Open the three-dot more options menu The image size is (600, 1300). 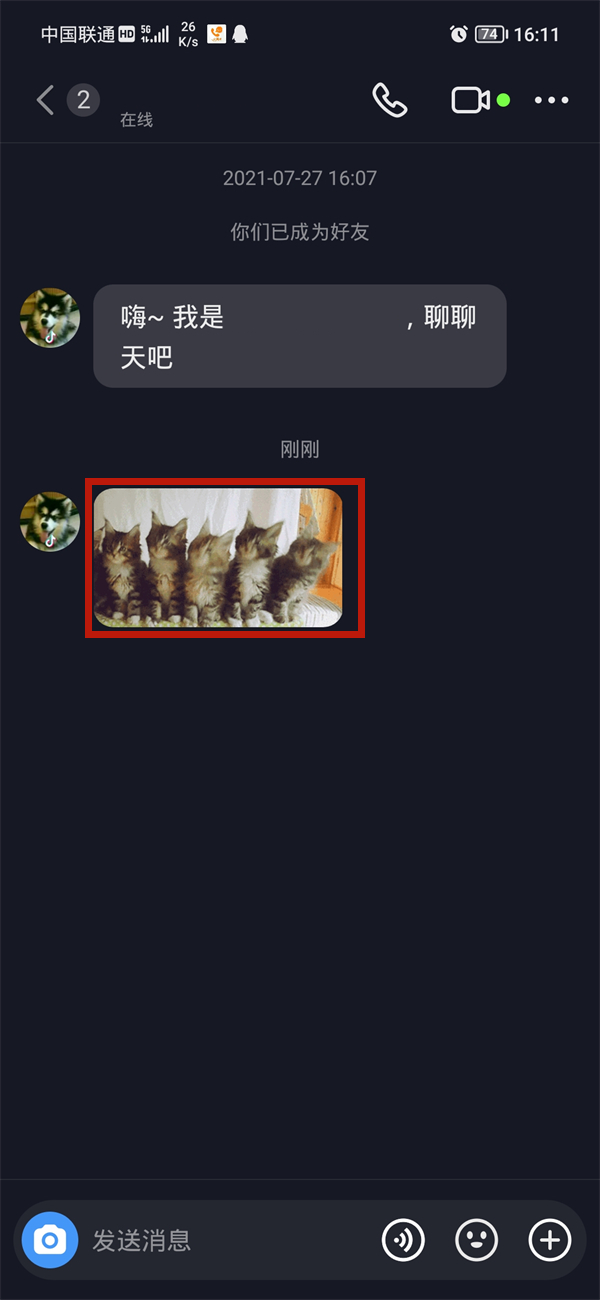click(x=551, y=100)
